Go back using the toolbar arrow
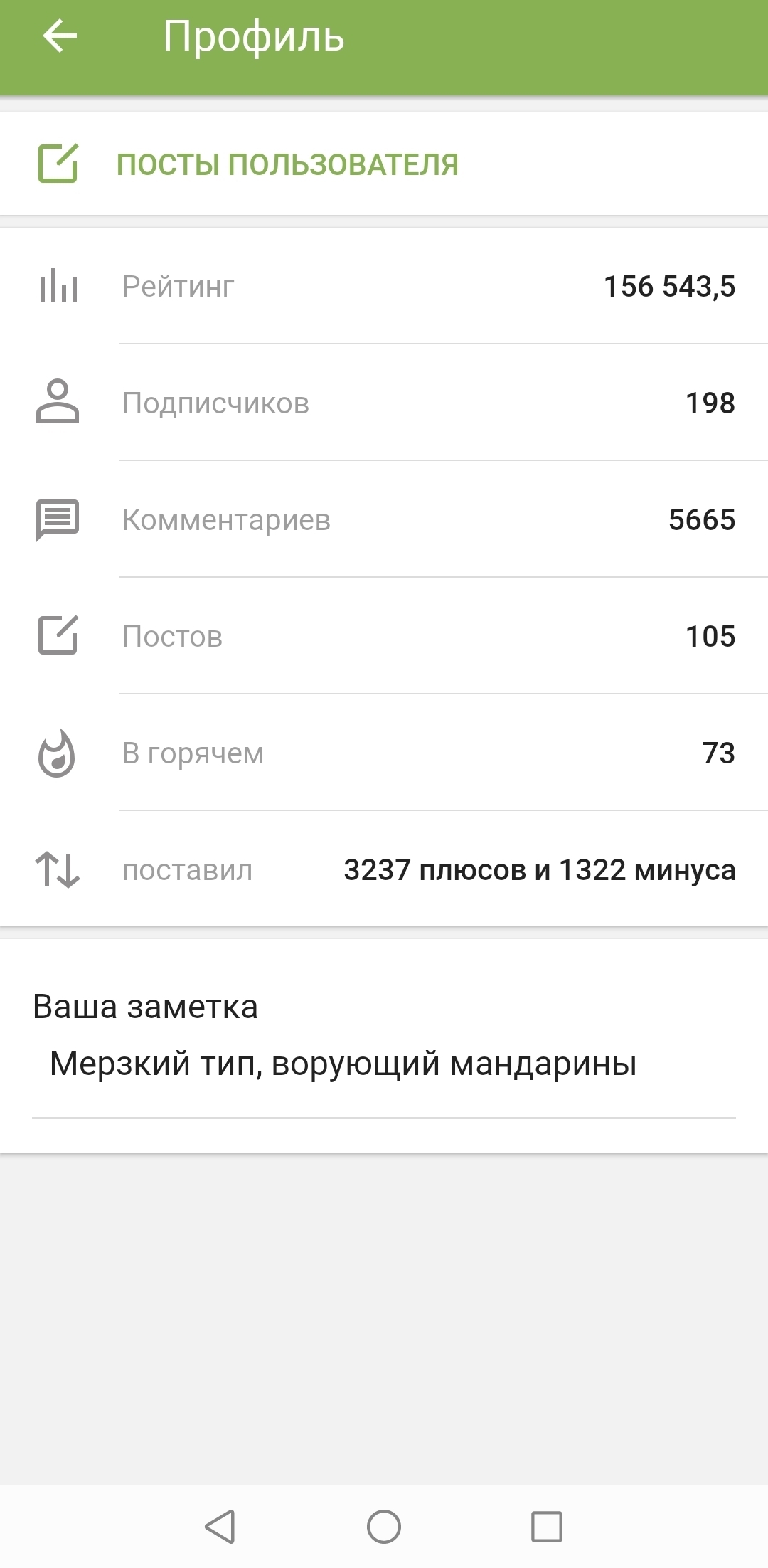768x1568 pixels. point(60,36)
